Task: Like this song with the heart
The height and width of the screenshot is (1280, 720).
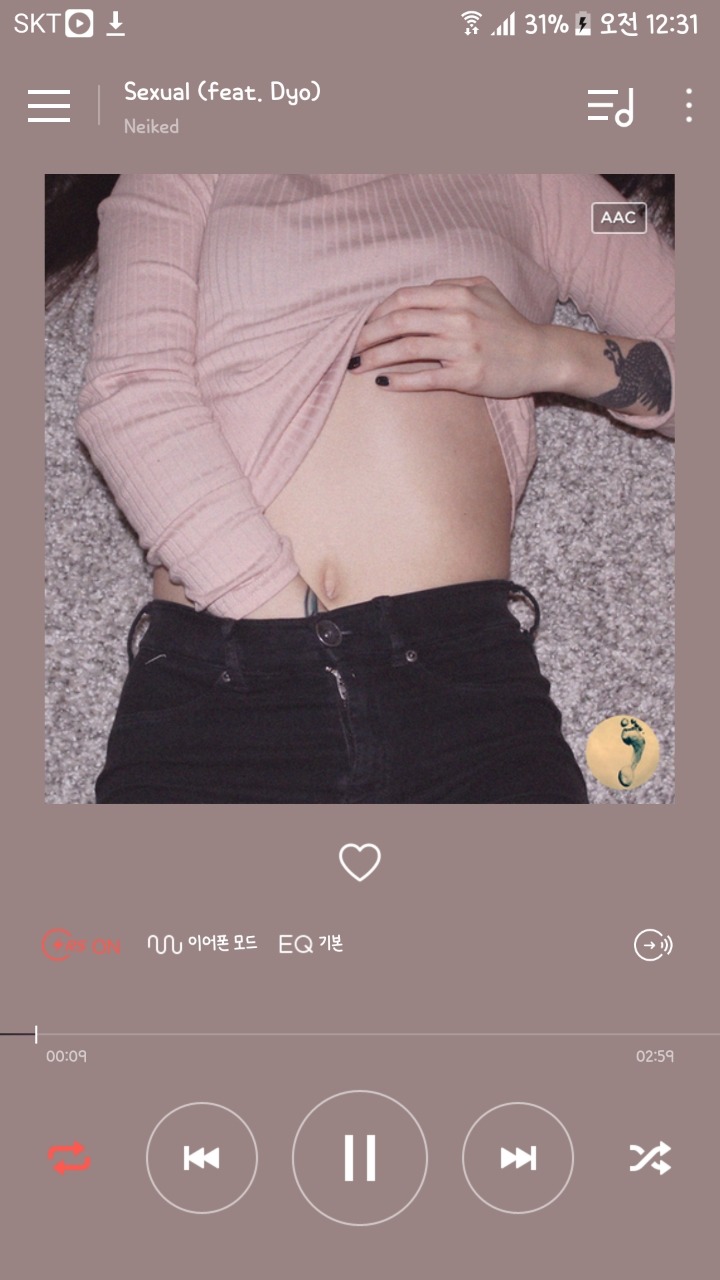Action: 360,862
